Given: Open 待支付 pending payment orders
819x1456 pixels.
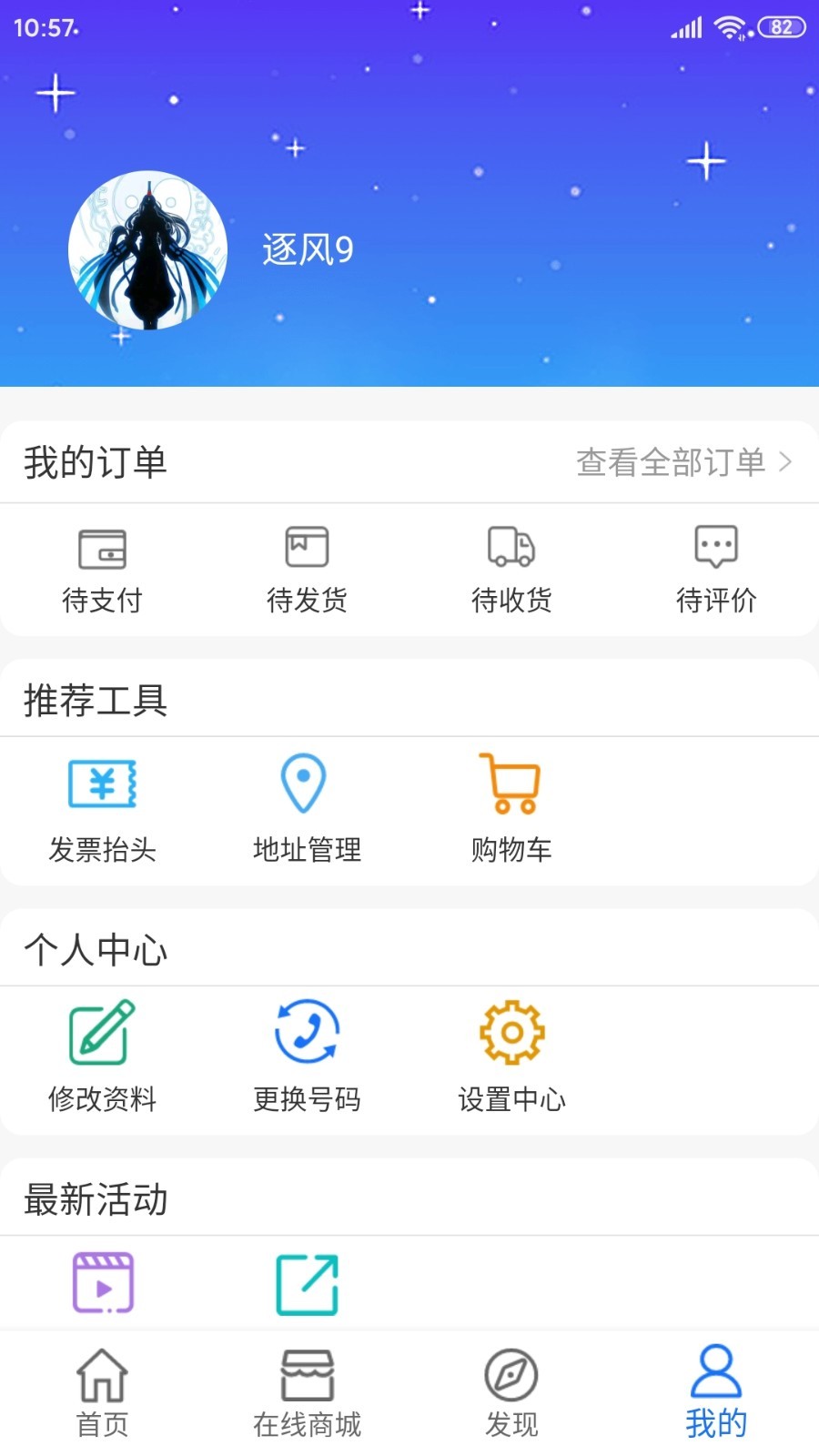Looking at the screenshot, I should pos(102,569).
